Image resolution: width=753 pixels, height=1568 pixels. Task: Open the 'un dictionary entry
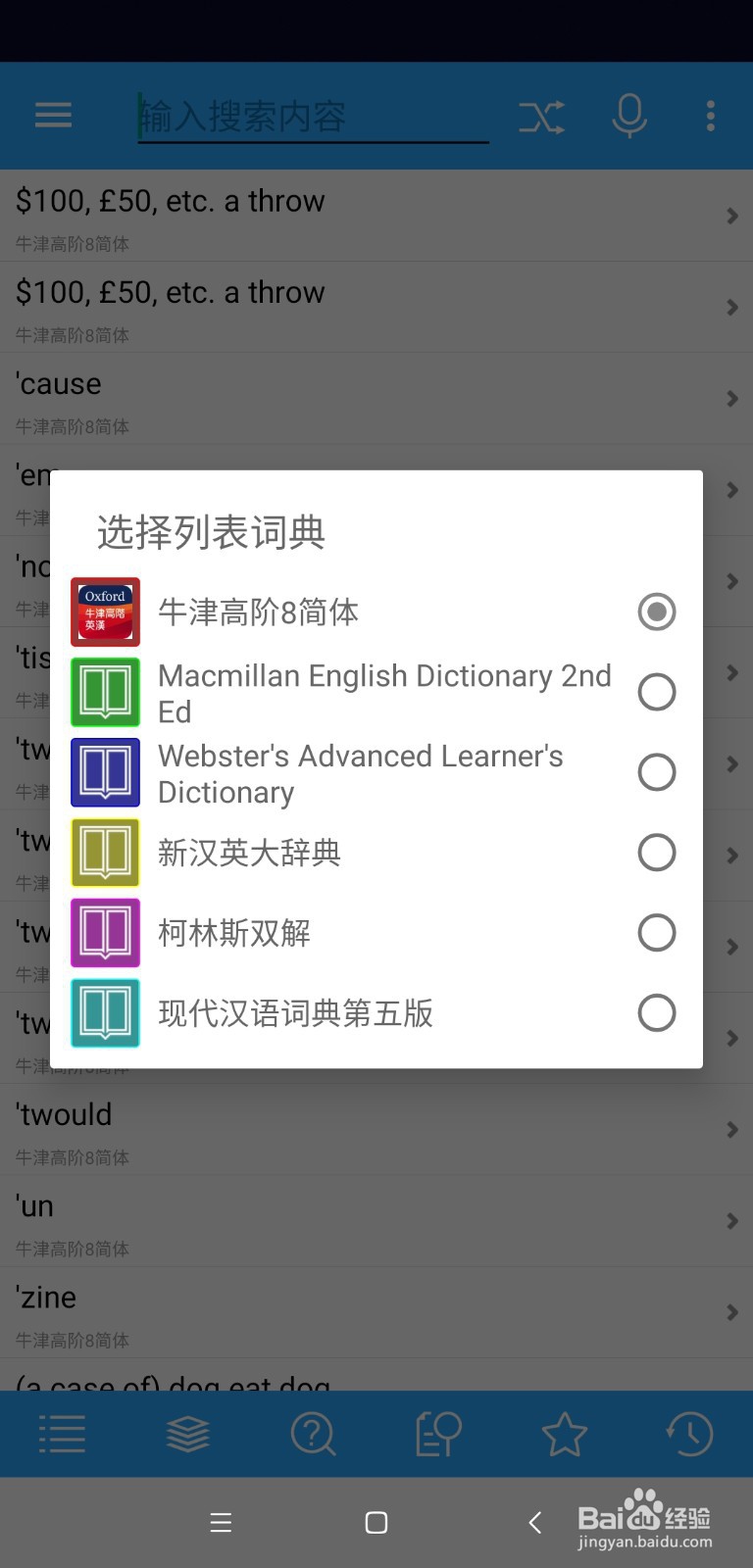pos(730,1221)
